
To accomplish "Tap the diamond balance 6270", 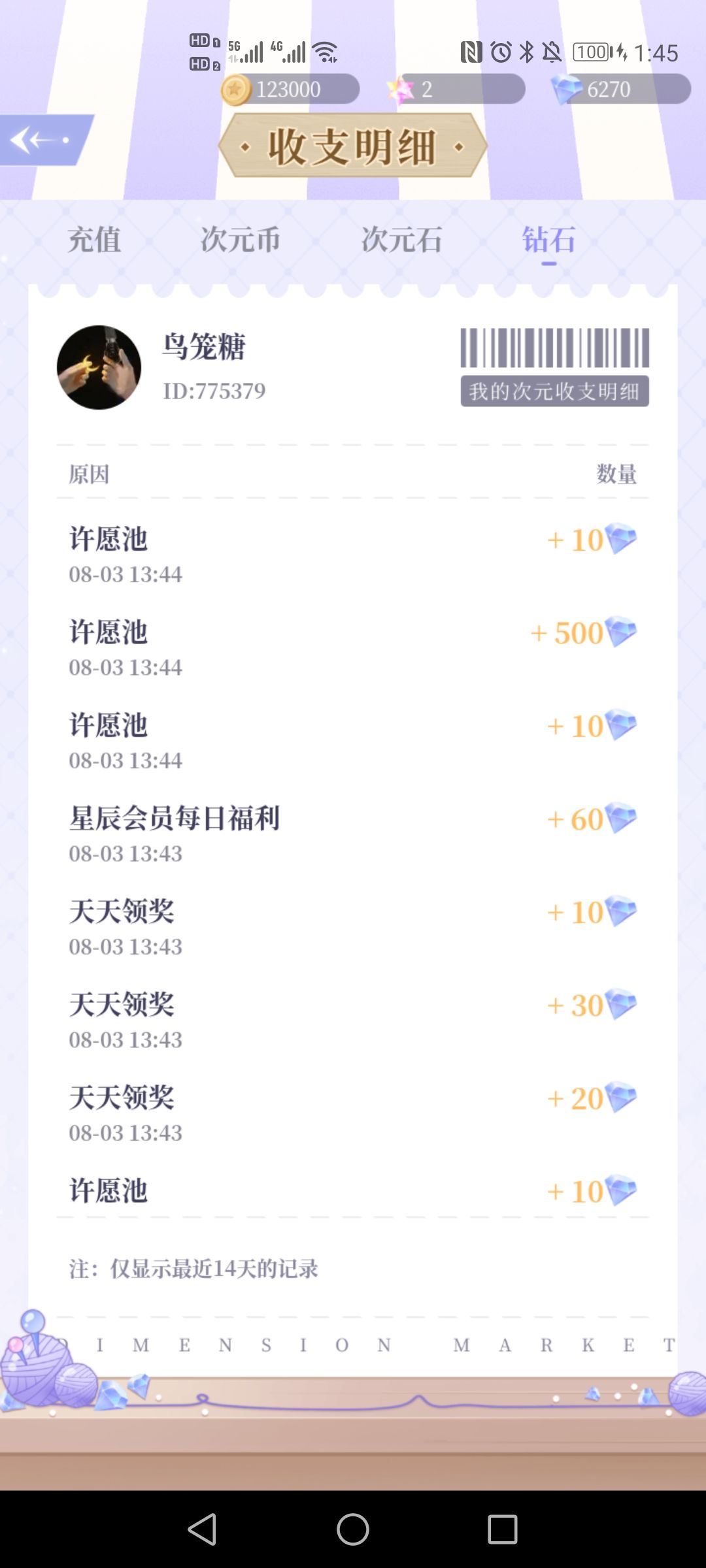I will tap(621, 90).
